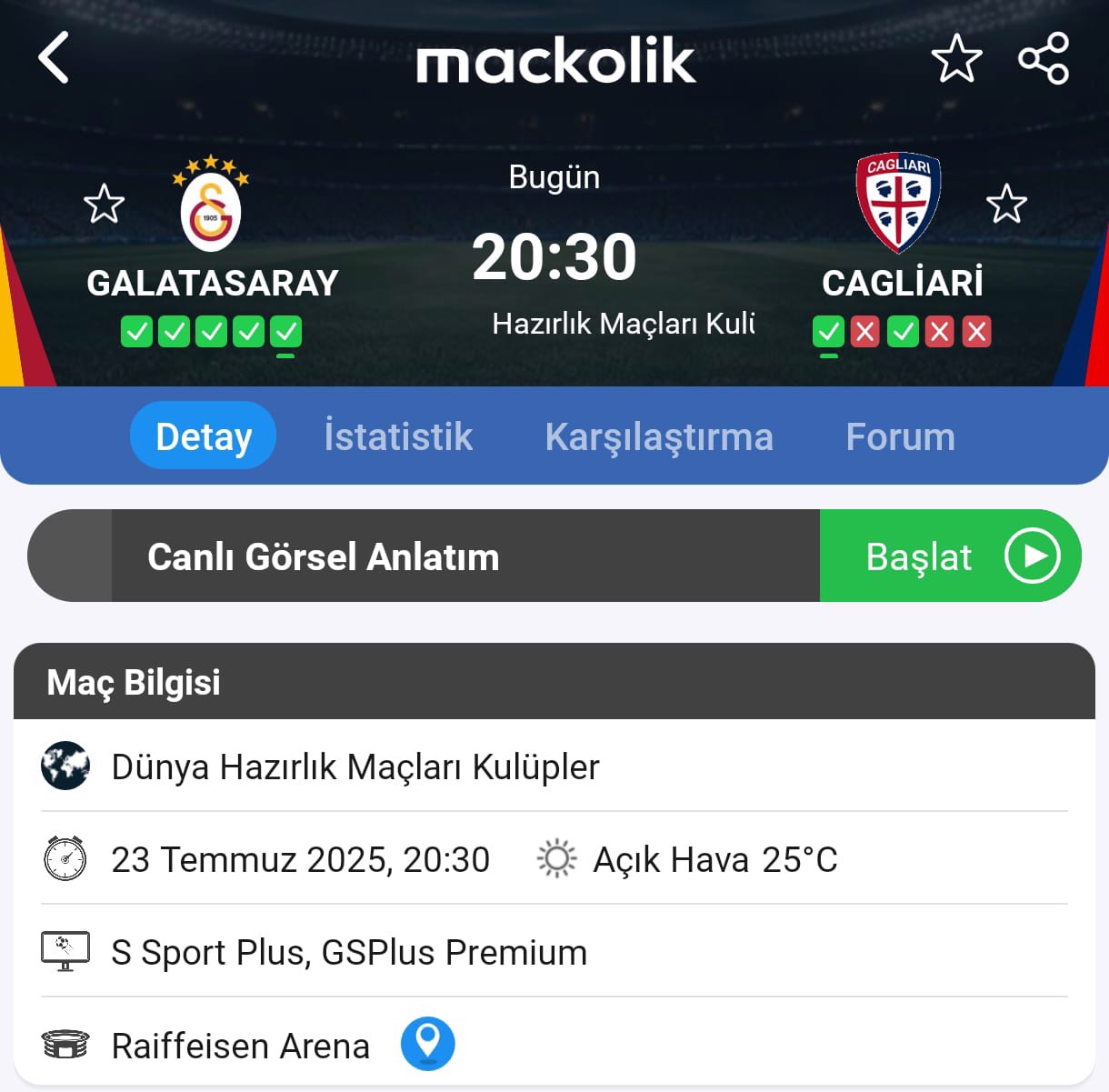
Task: Share this match
Action: [1043, 59]
